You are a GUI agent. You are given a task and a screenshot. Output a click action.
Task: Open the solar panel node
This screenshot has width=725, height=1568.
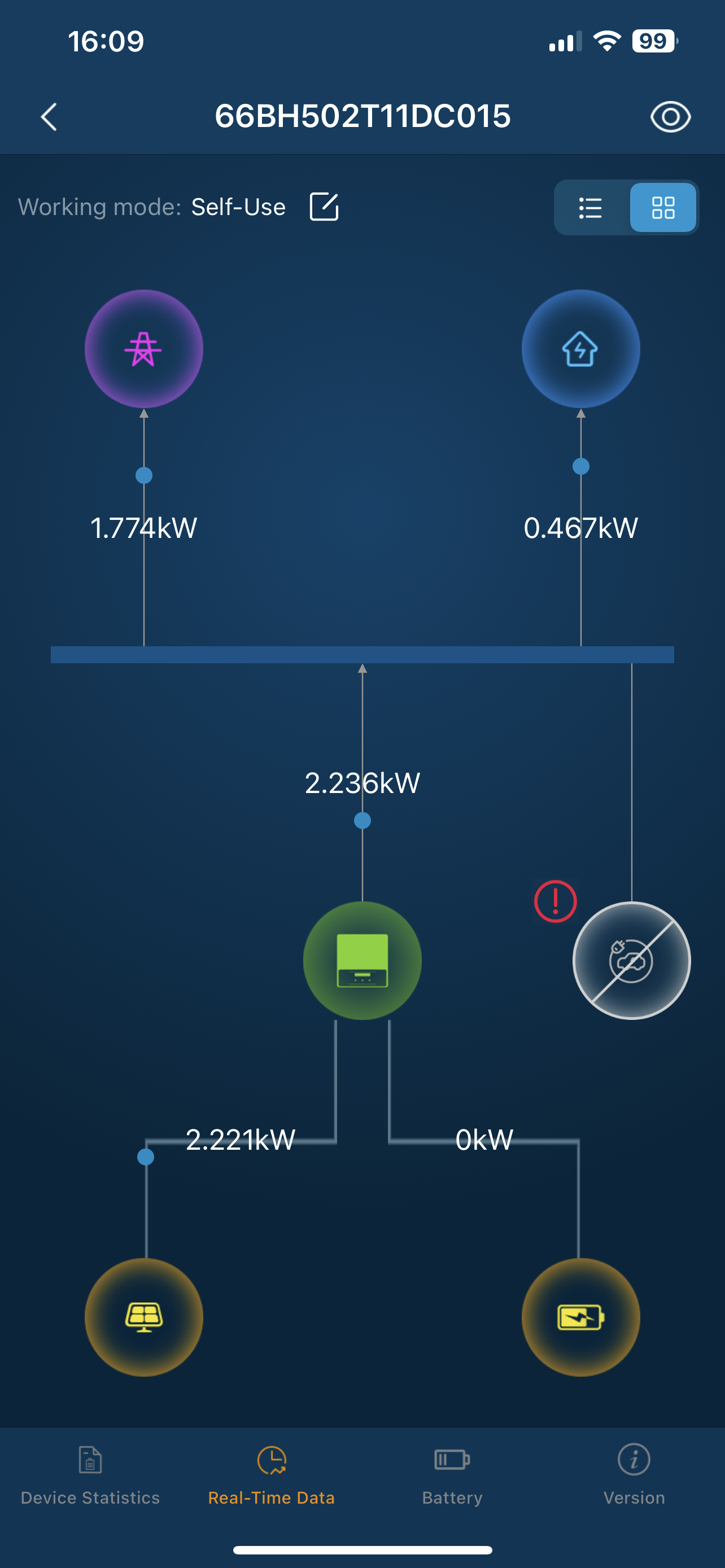tap(143, 1317)
